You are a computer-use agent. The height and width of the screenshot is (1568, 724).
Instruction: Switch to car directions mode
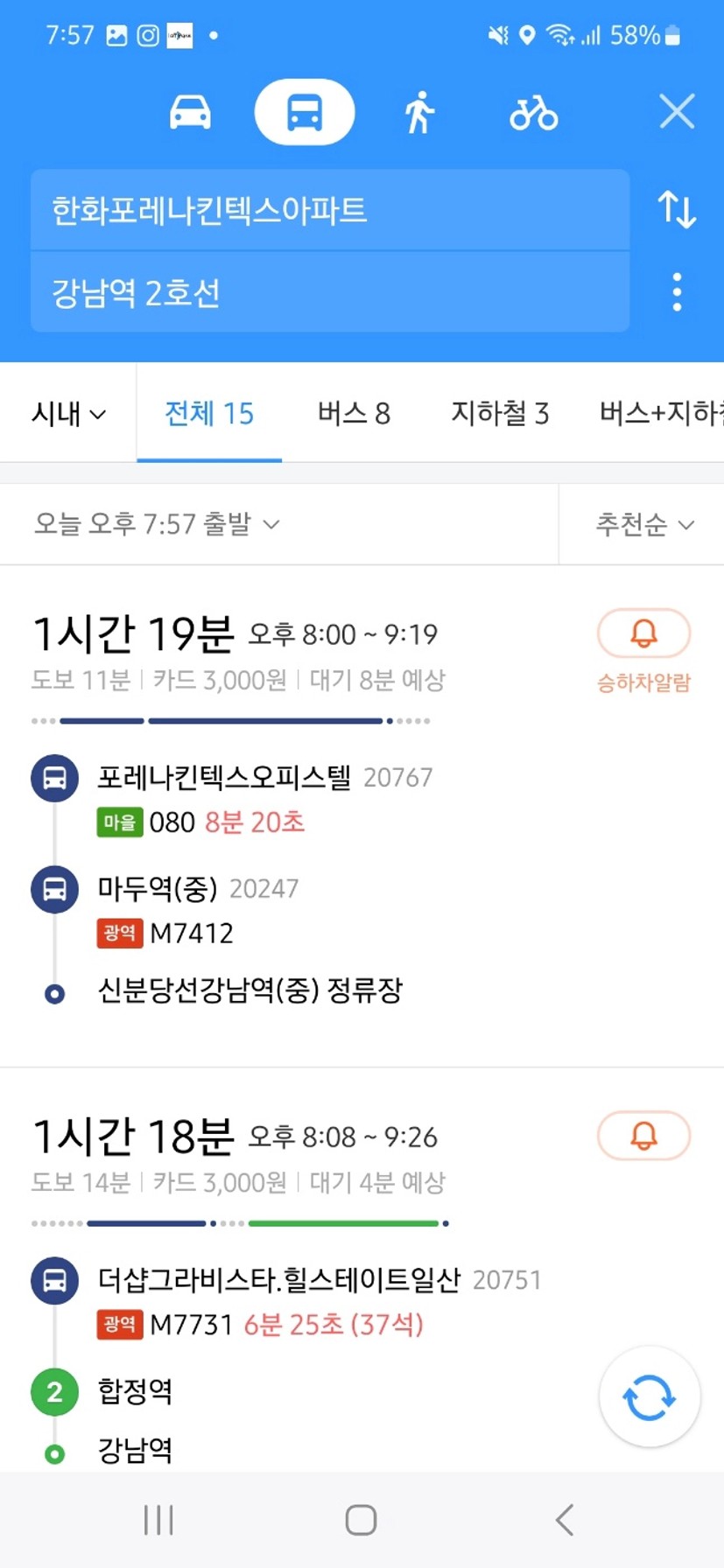[x=190, y=112]
